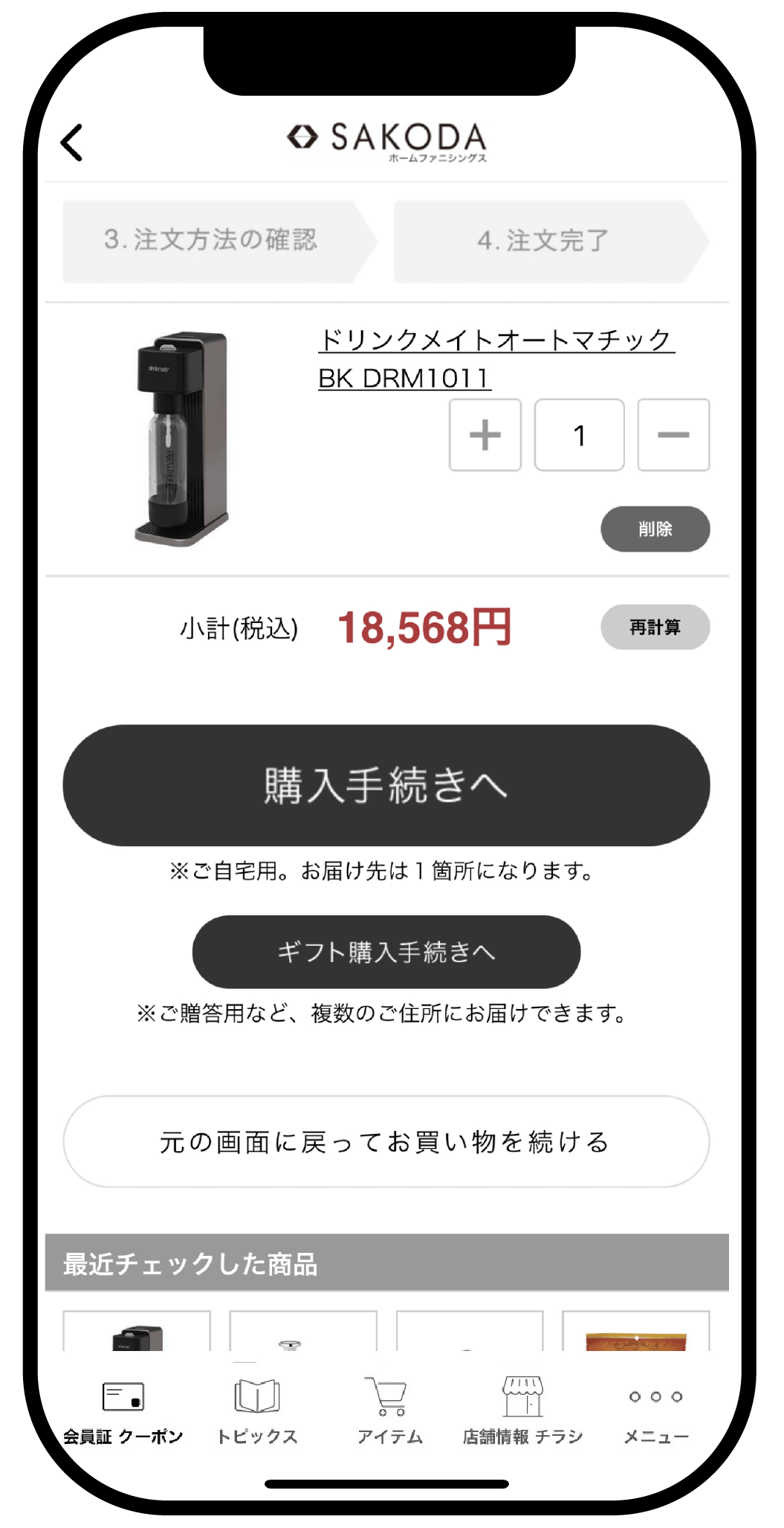This screenshot has height=1528, width=784.
Task: Open the 会員証 クーポン tab
Action: click(x=123, y=1411)
